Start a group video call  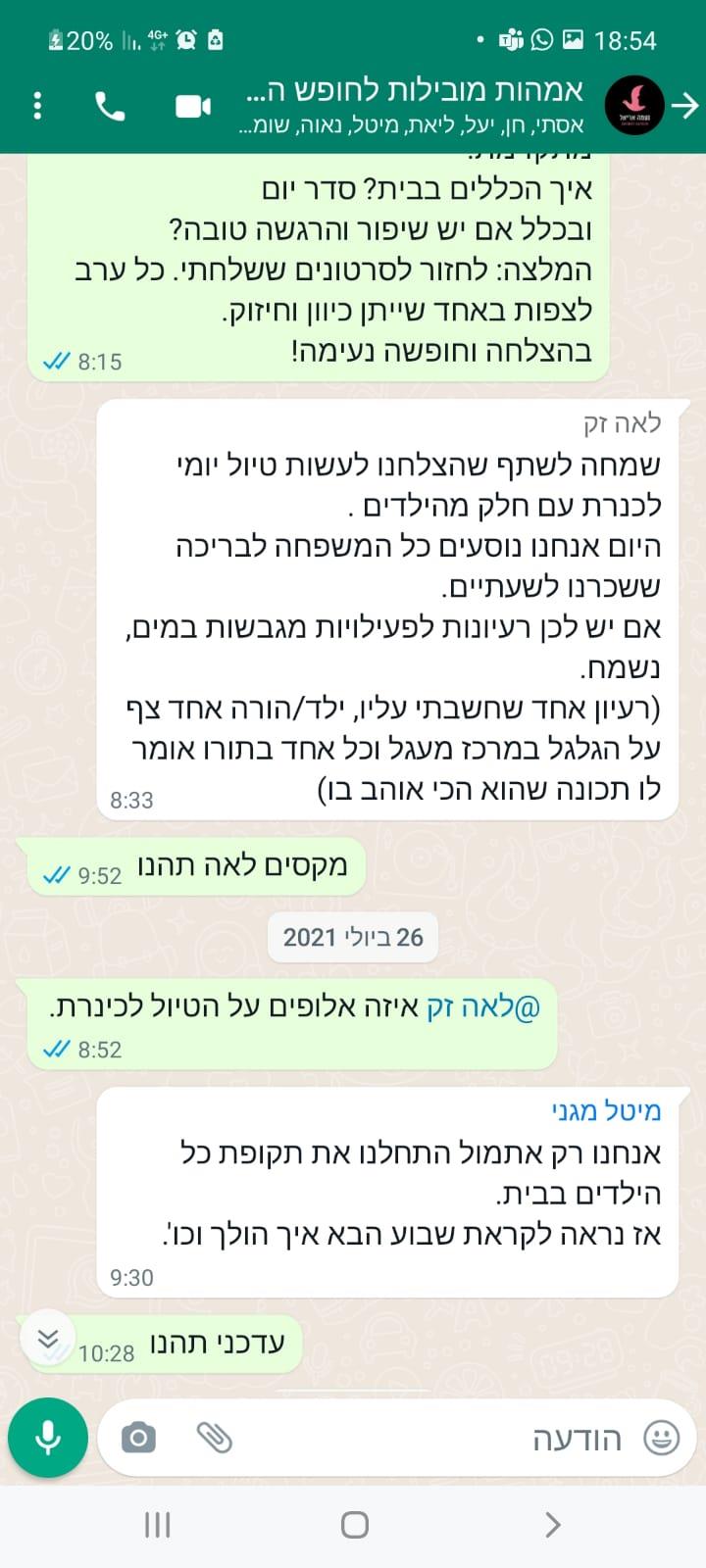(193, 106)
